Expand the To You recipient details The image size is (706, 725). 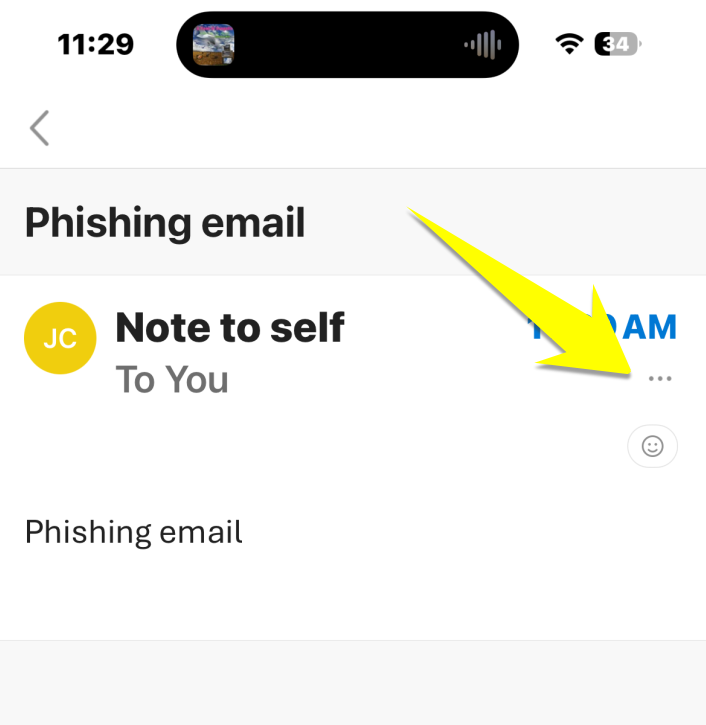(172, 380)
